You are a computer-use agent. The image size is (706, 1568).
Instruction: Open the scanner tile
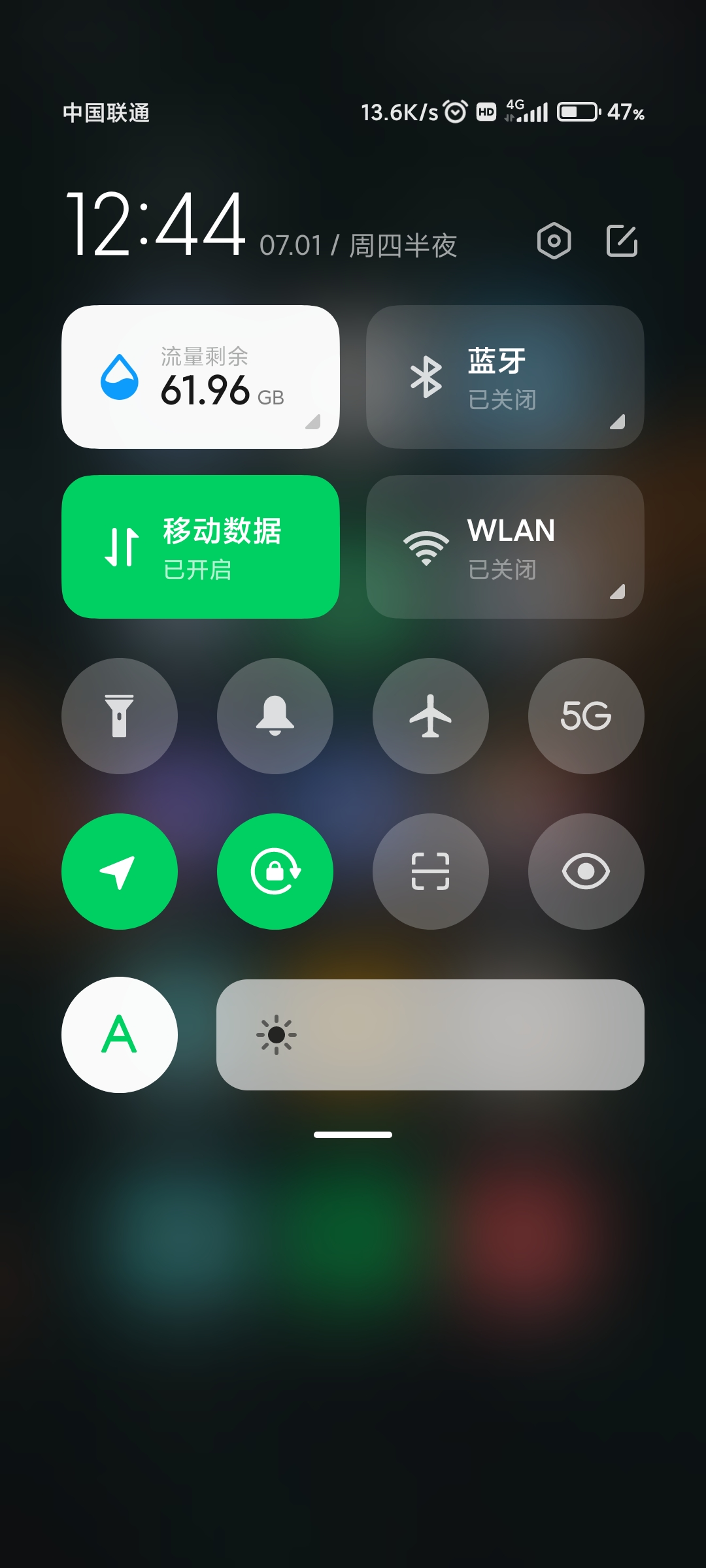coord(431,872)
